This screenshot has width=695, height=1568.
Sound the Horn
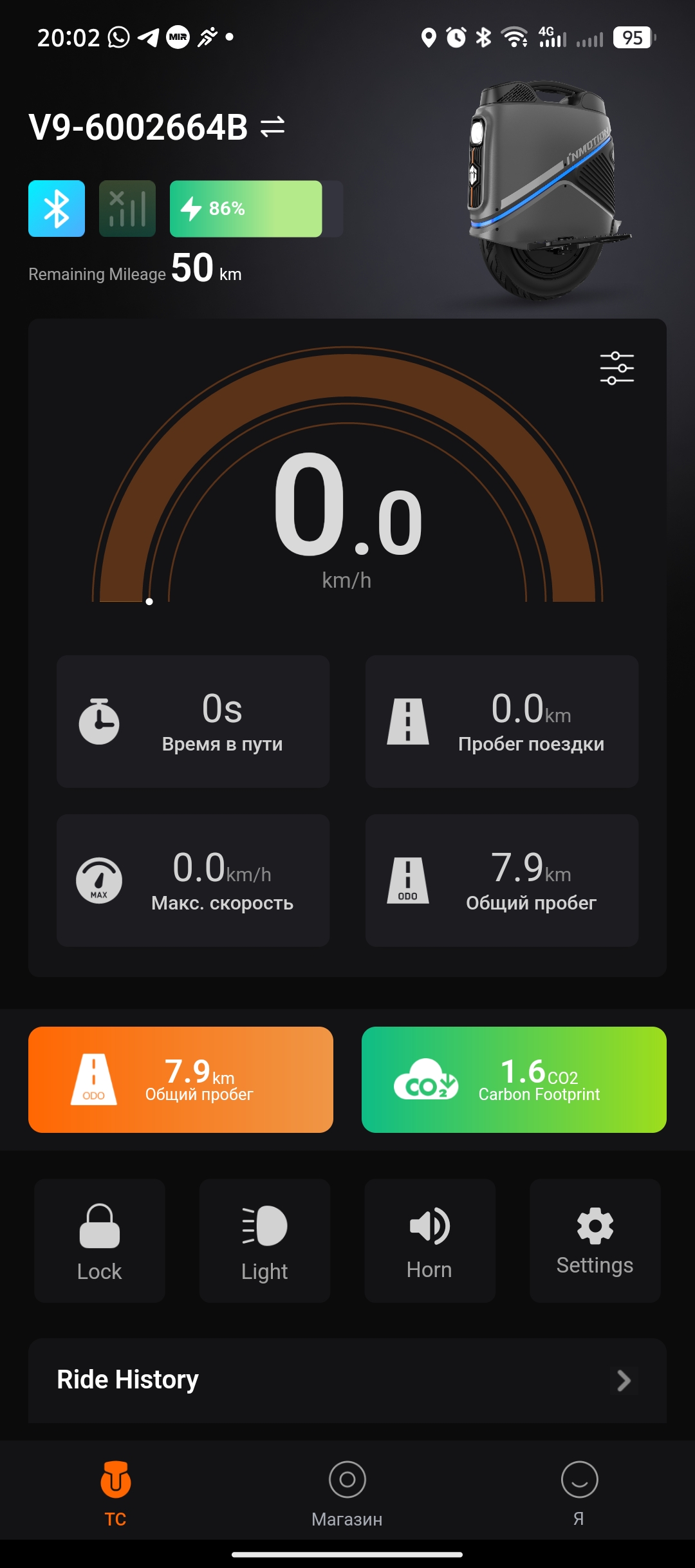pos(430,1241)
